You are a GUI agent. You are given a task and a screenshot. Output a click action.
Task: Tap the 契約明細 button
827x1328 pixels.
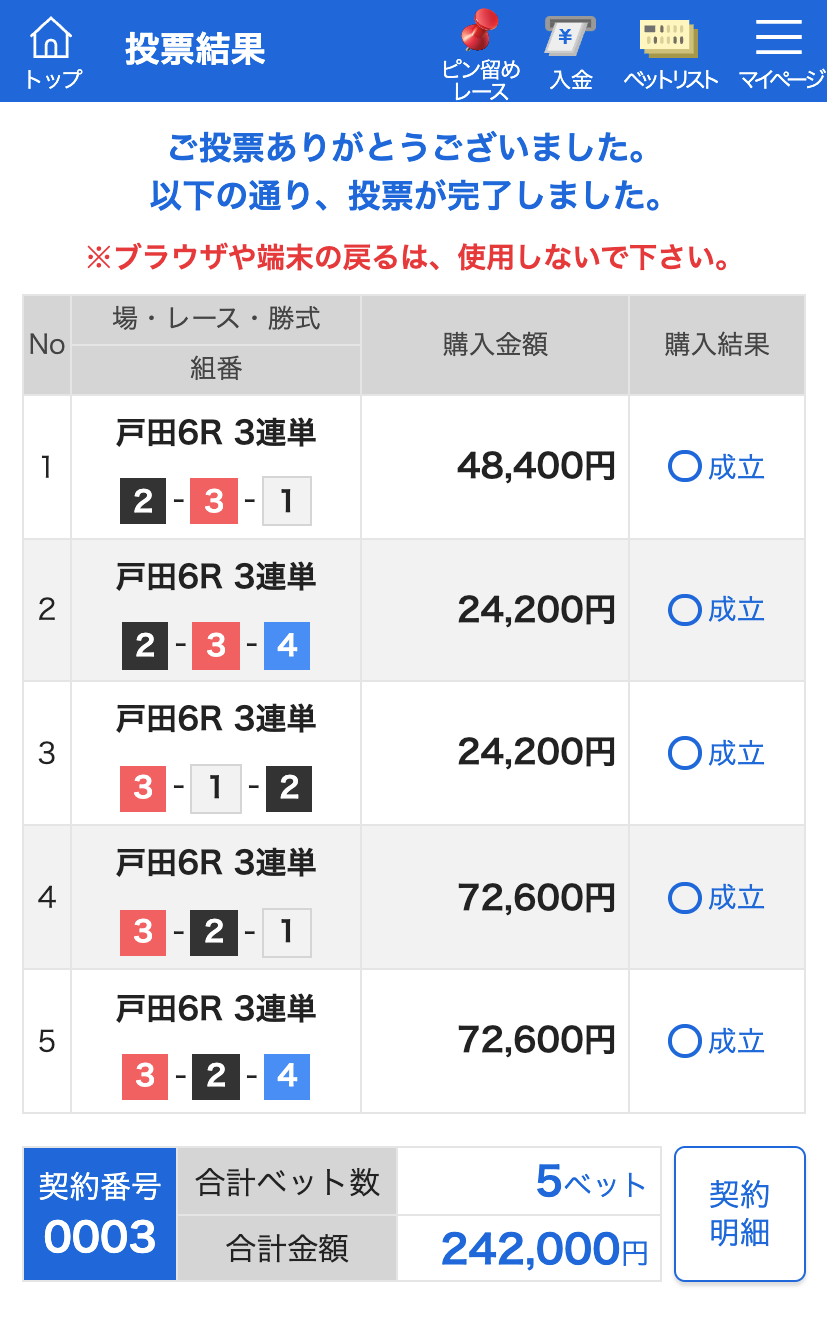pyautogui.click(x=740, y=1214)
